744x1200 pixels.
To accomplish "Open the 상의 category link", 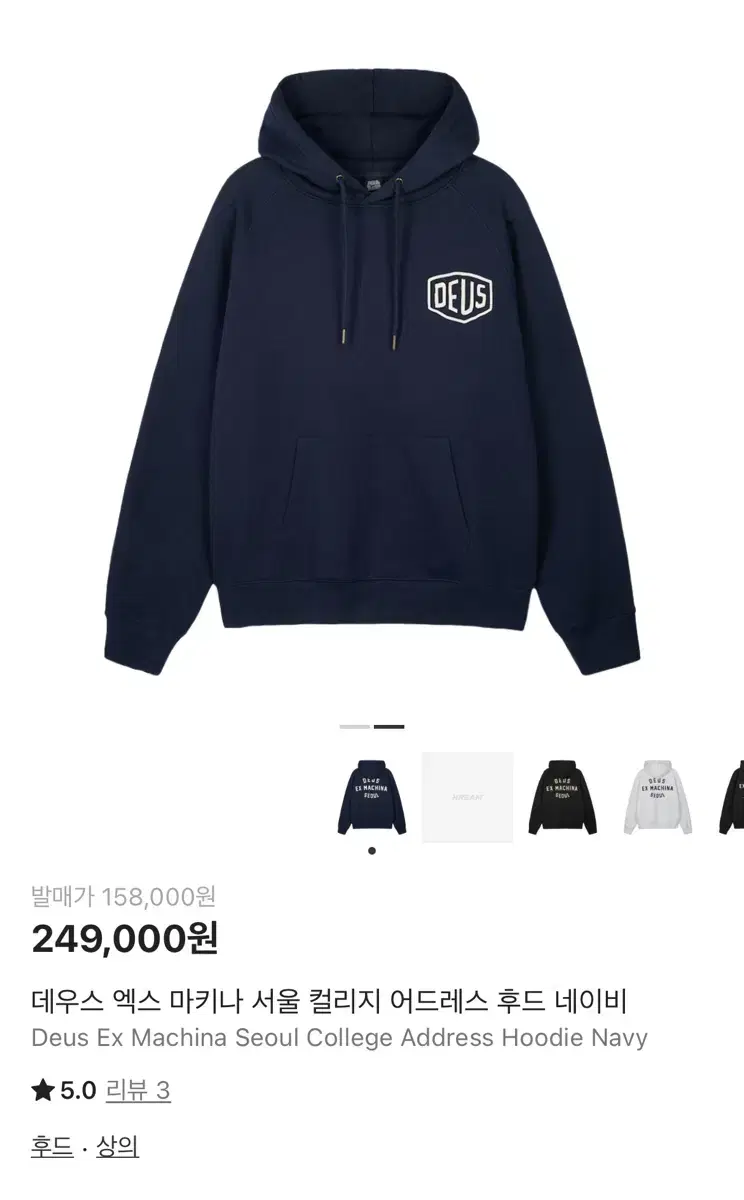I will coord(118,1146).
